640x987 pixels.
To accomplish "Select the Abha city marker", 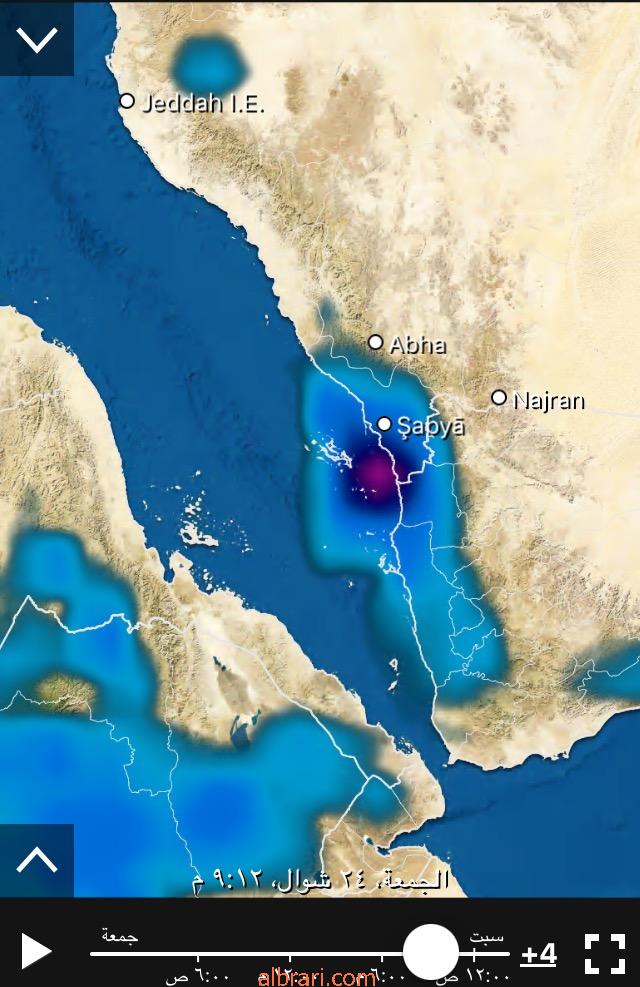I will coord(376,342).
